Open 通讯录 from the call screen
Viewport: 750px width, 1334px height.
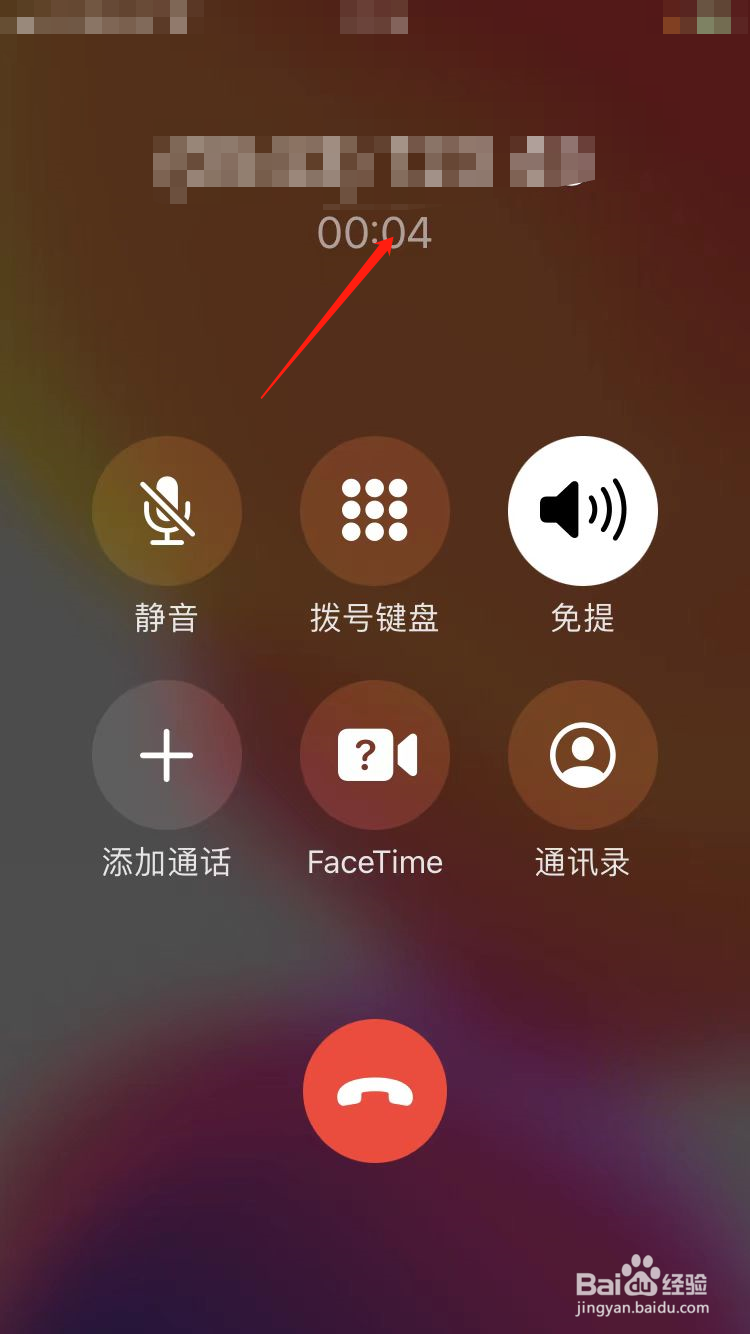pyautogui.click(x=583, y=862)
